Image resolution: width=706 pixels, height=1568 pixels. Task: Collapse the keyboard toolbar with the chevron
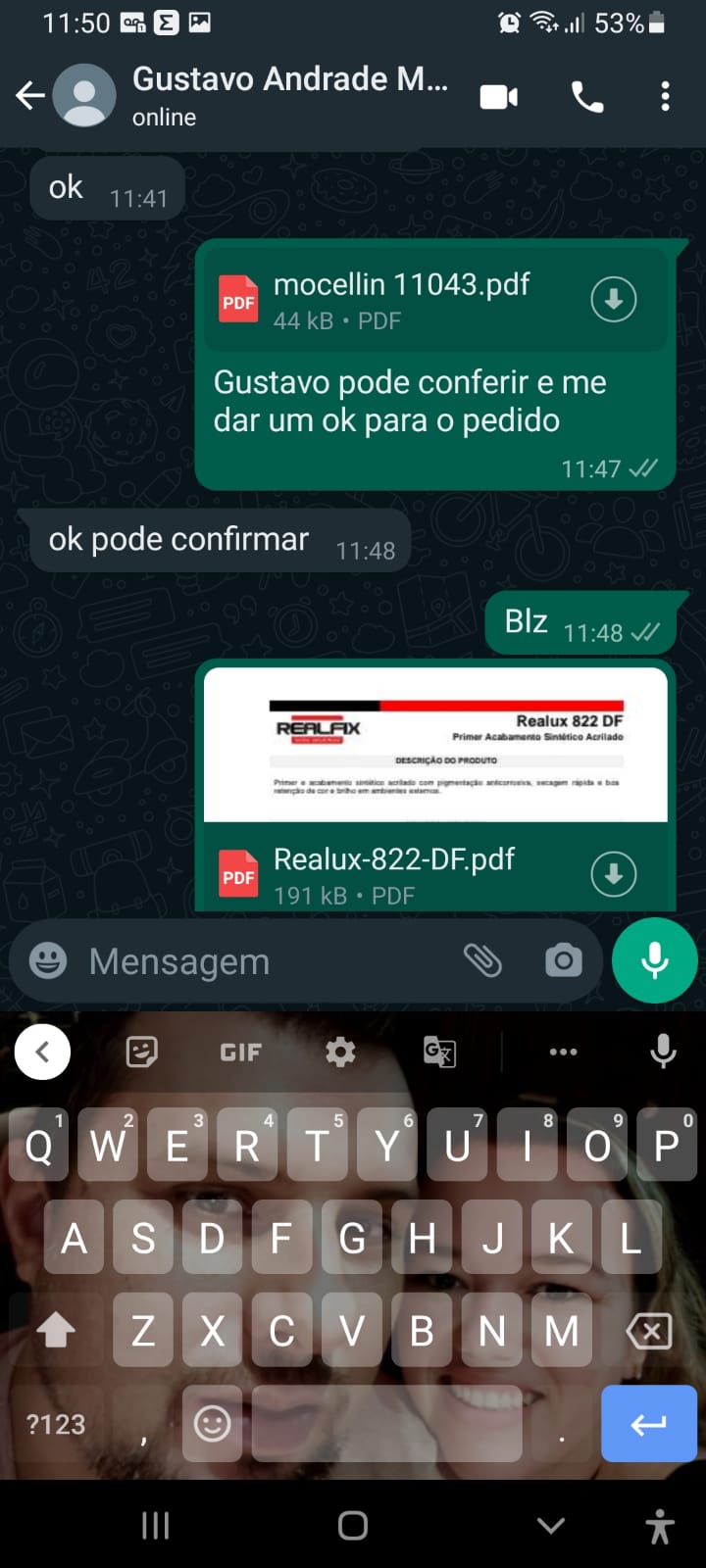(42, 1053)
